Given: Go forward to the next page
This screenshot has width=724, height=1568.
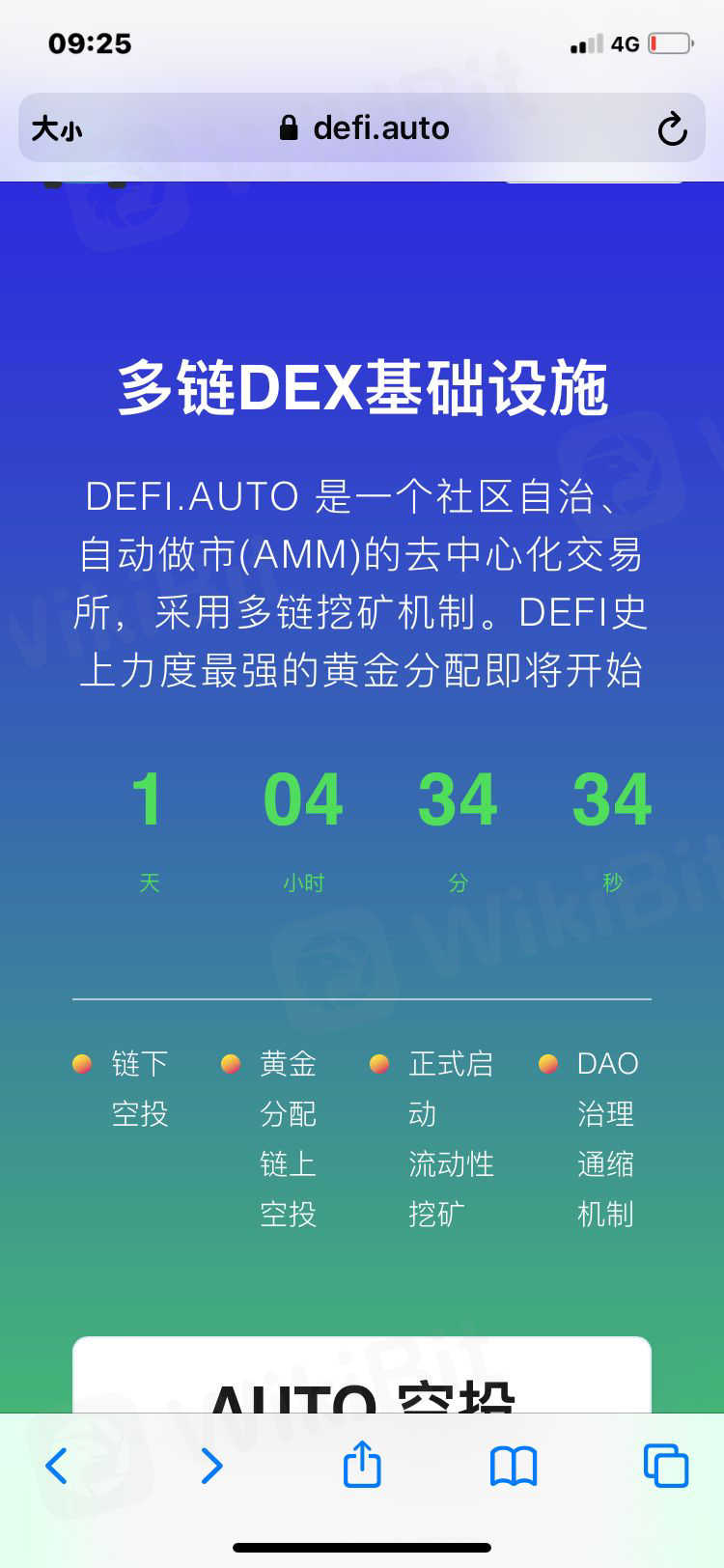Looking at the screenshot, I should coord(211,1466).
